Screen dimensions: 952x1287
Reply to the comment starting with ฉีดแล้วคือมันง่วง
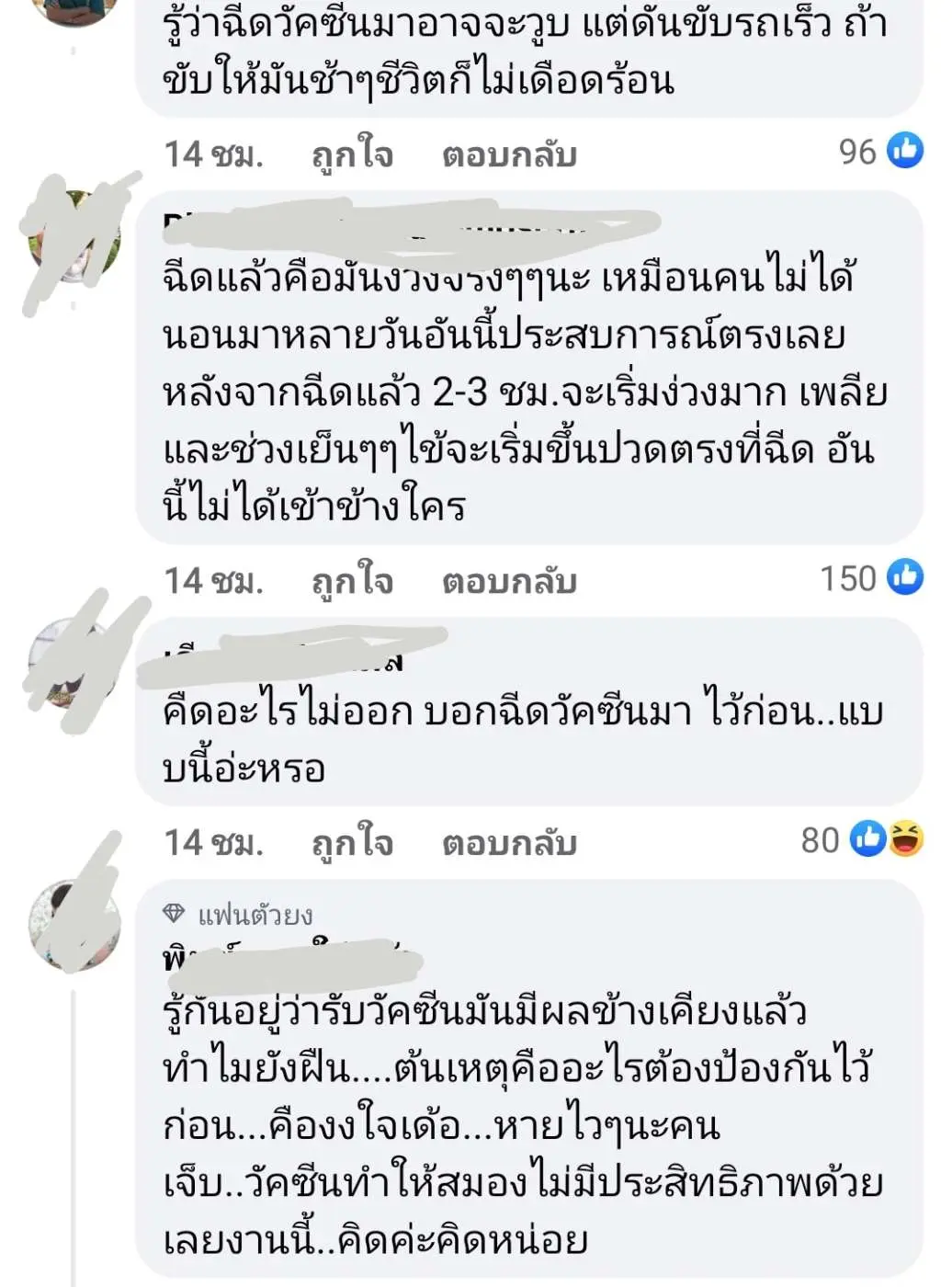[509, 581]
